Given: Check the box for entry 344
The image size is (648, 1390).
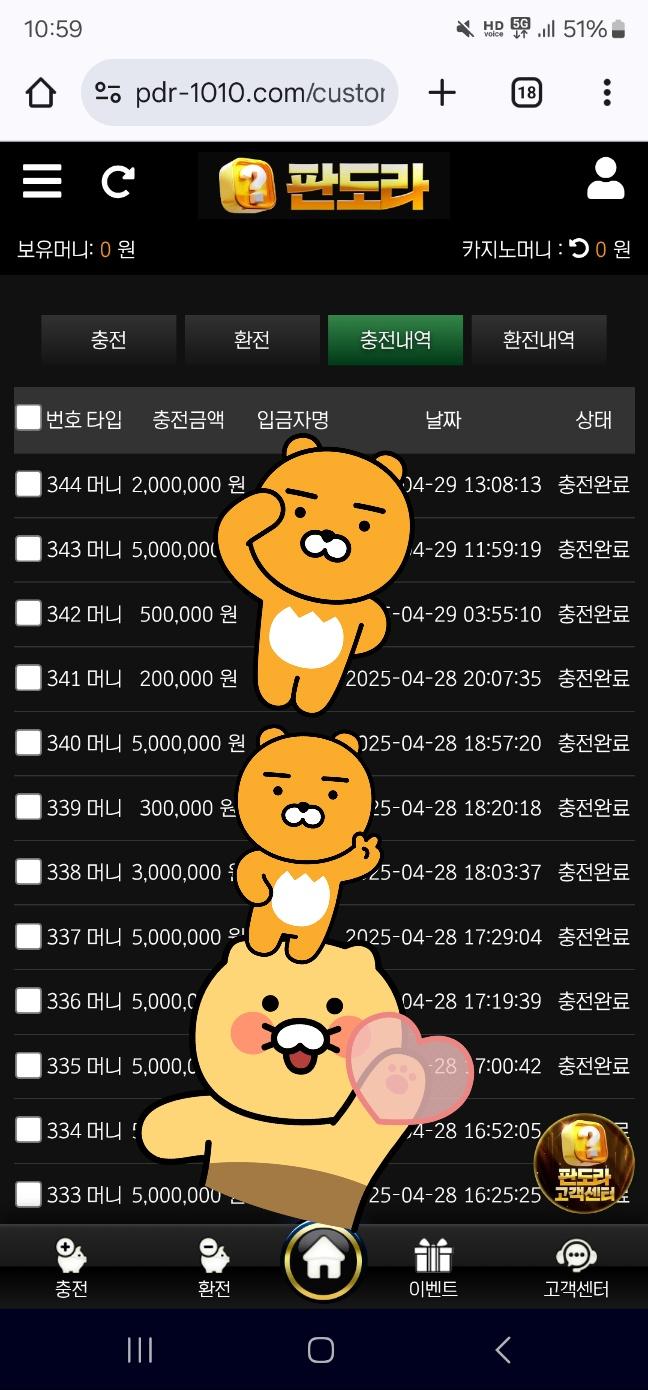Looking at the screenshot, I should [28, 484].
